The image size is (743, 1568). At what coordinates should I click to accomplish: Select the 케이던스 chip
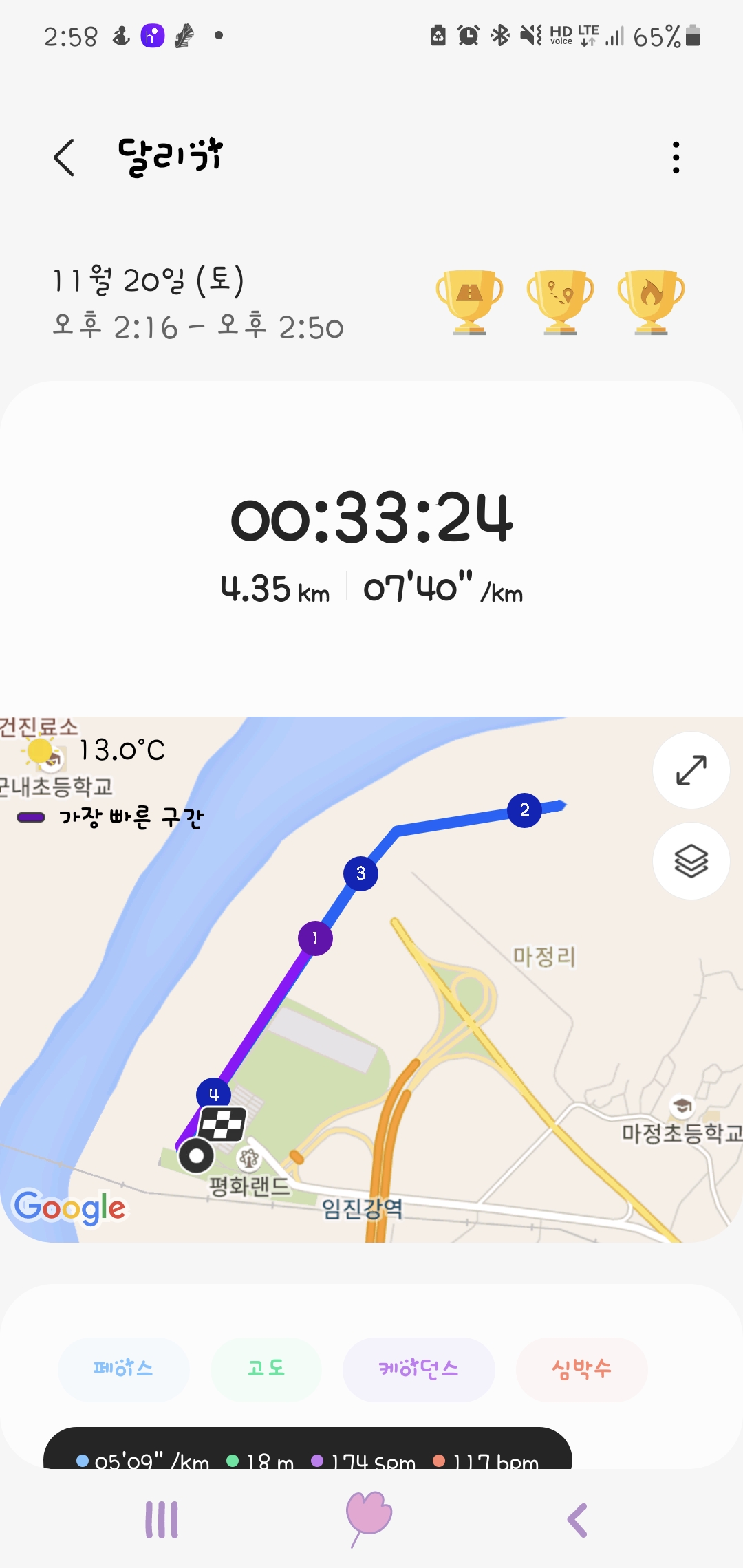click(418, 1369)
